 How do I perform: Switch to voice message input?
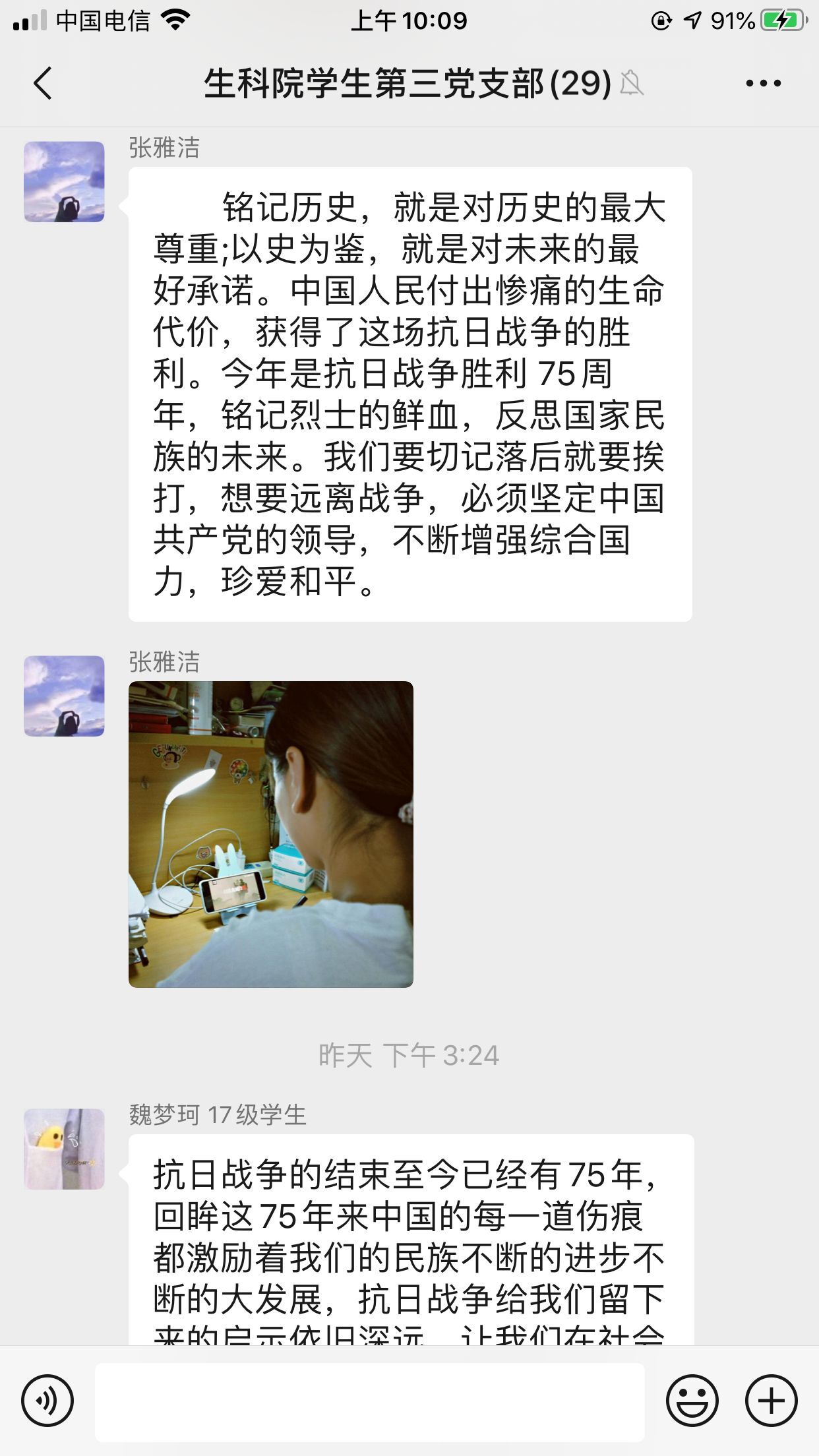[47, 1401]
